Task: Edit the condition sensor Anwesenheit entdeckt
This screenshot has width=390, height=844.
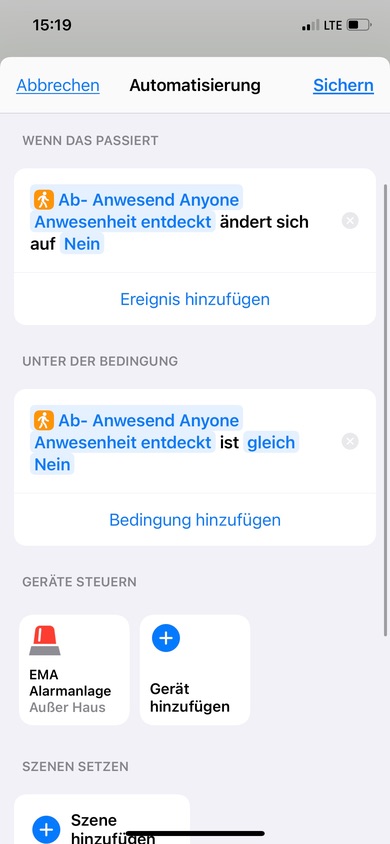Action: tap(123, 442)
